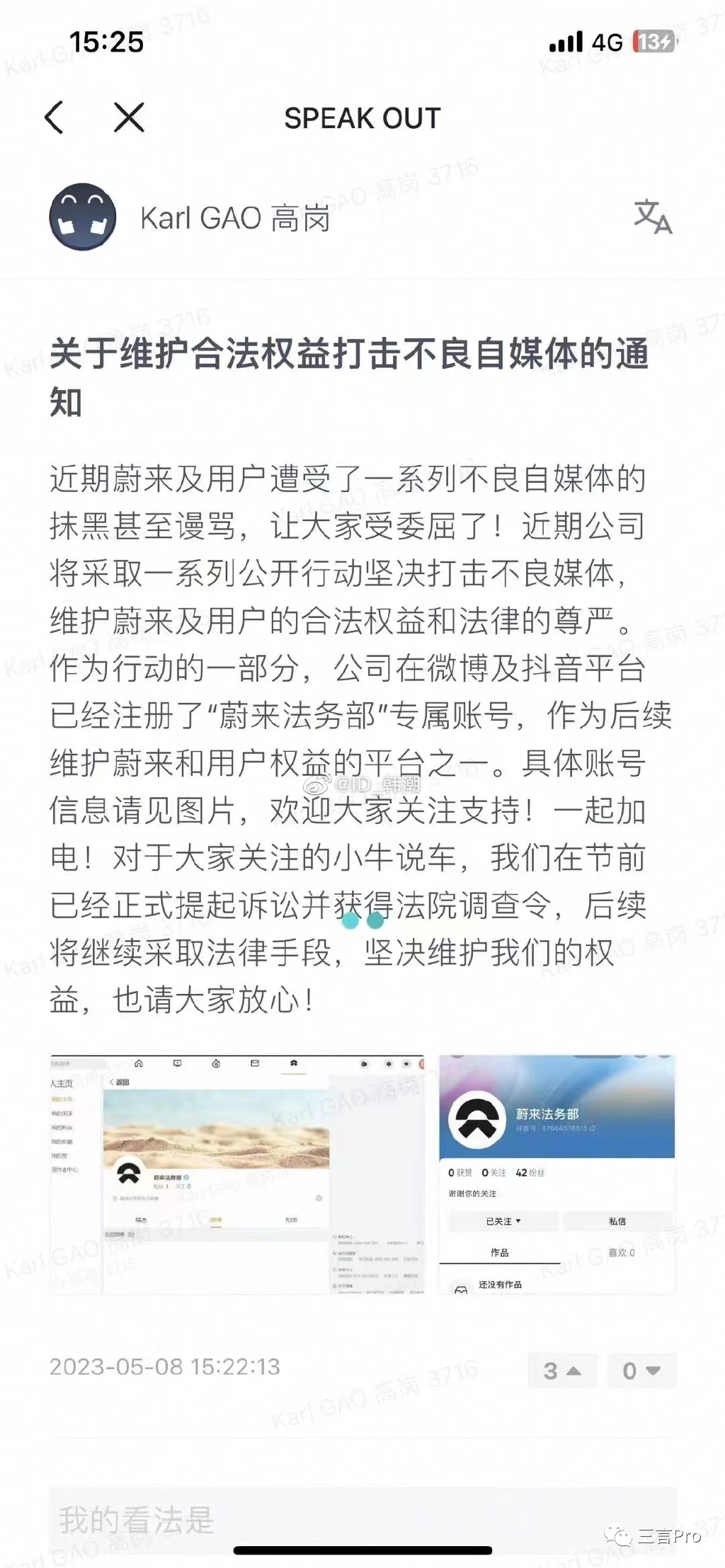The height and width of the screenshot is (1568, 725).
Task: Downvote the post showing 0 votes
Action: [641, 1371]
